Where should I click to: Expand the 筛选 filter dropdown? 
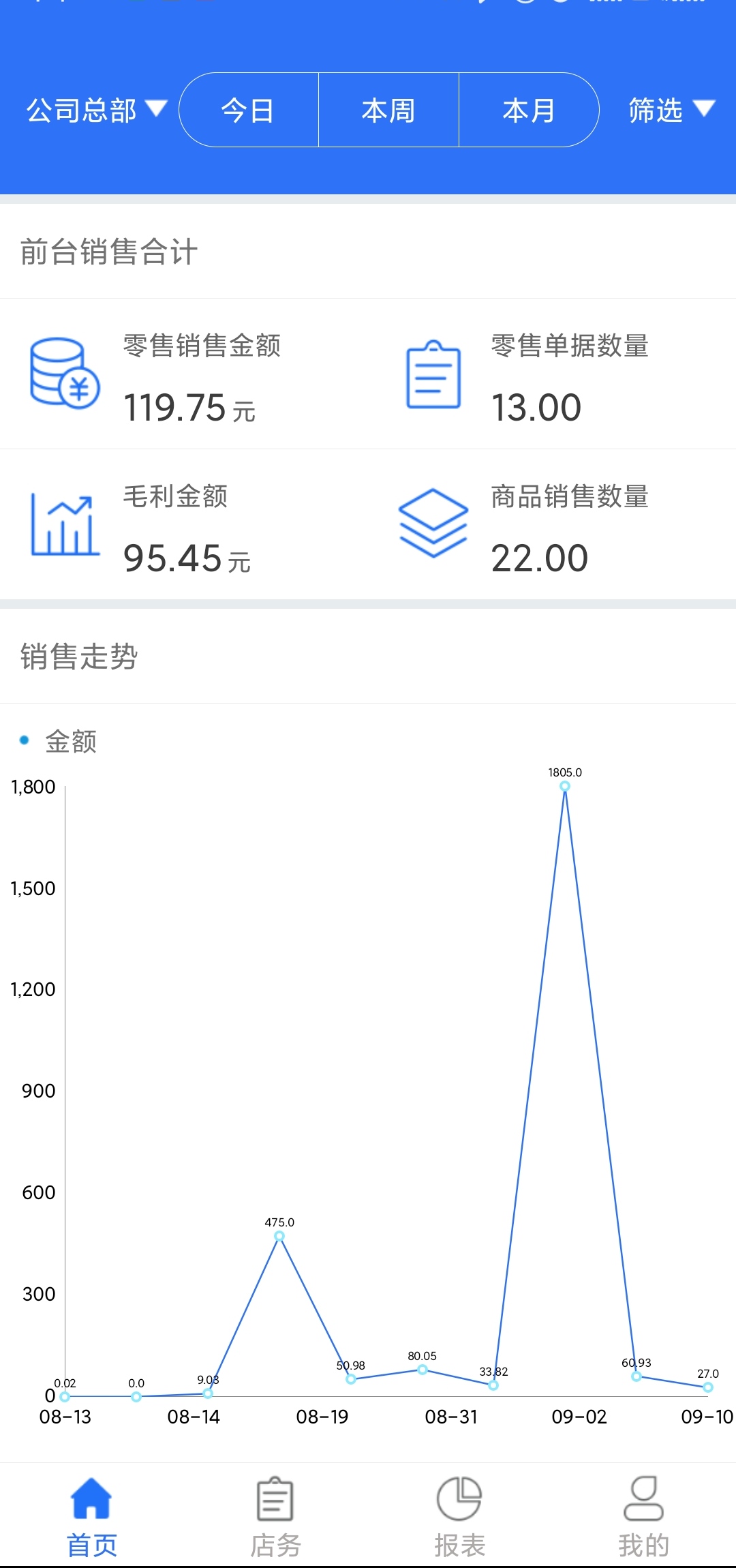coord(671,110)
